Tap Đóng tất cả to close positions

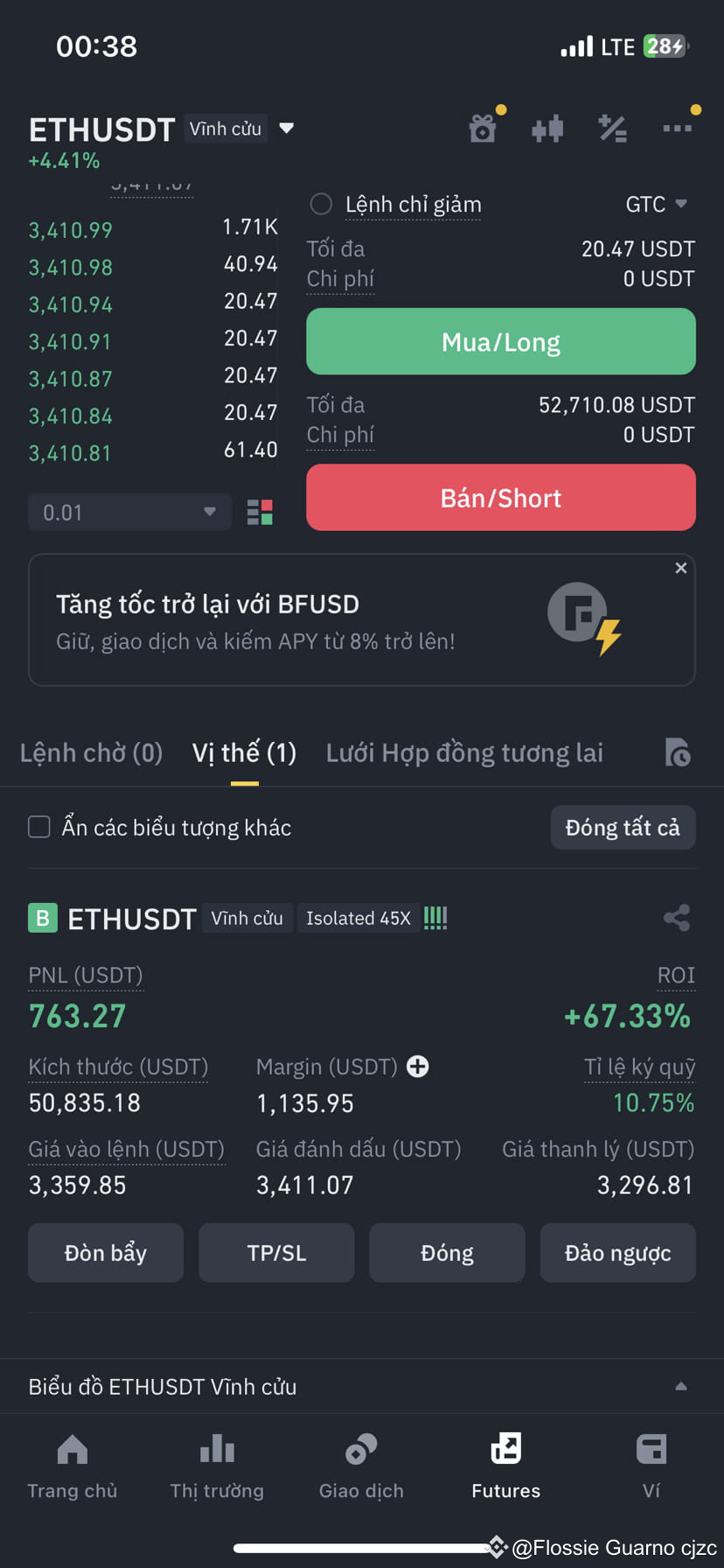tap(623, 827)
